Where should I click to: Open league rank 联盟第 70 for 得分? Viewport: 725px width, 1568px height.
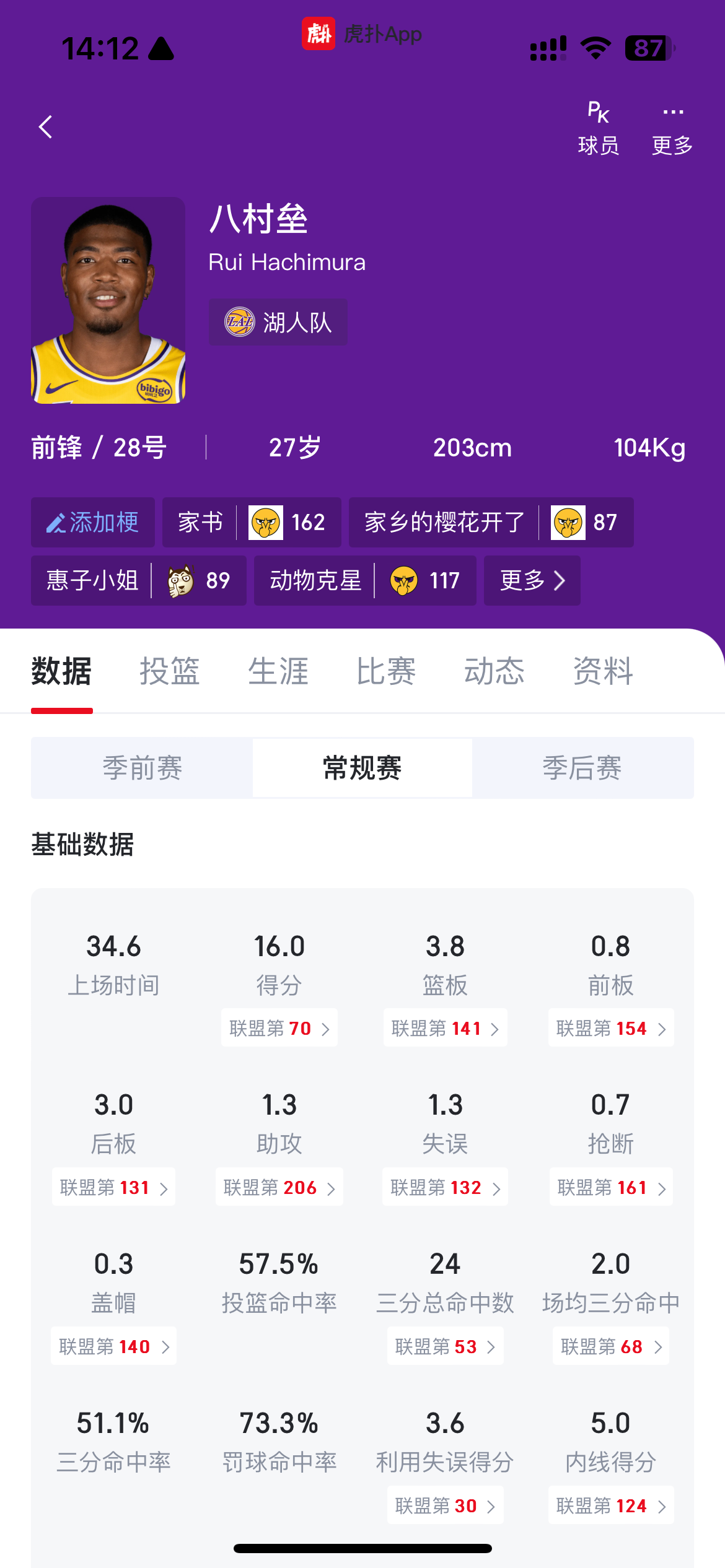279,1027
